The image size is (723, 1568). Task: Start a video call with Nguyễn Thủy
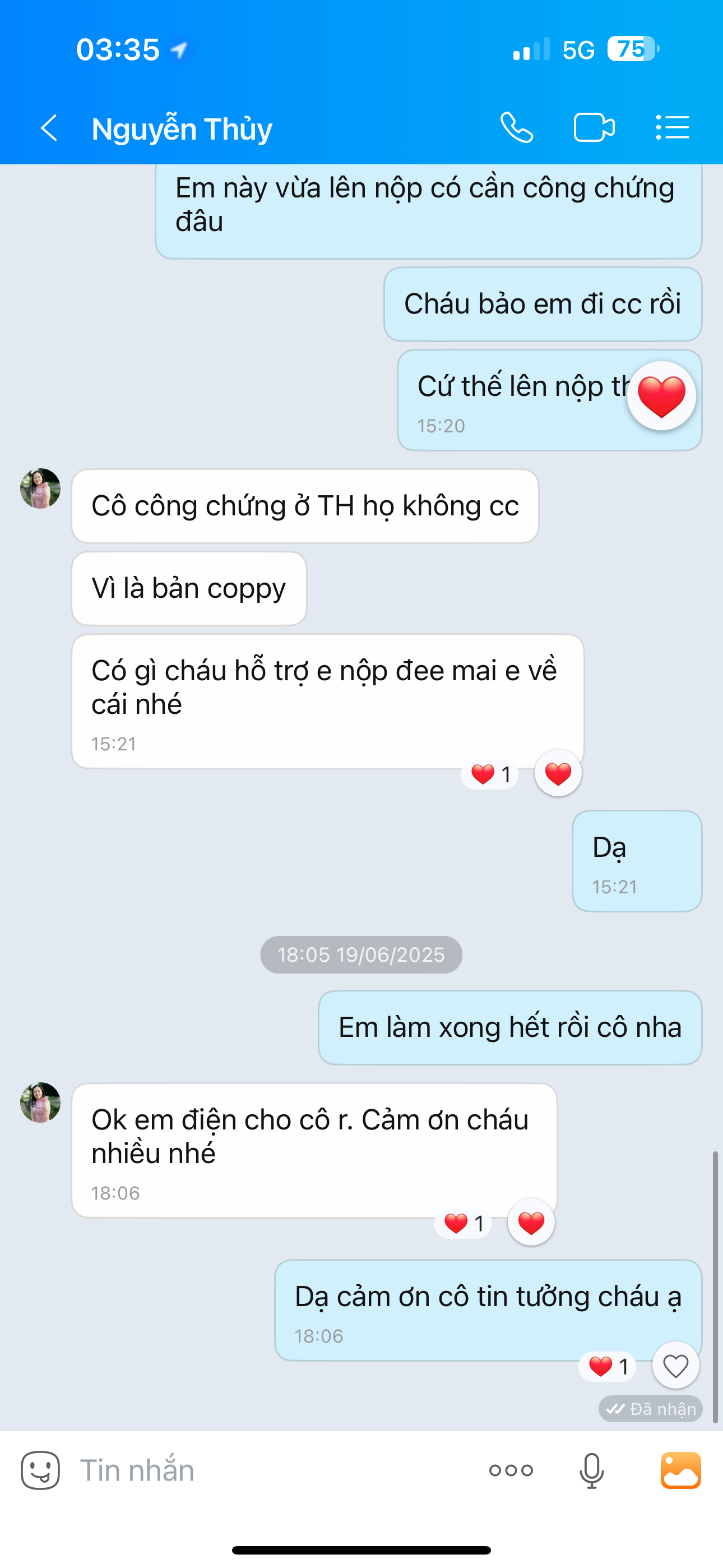coord(594,128)
